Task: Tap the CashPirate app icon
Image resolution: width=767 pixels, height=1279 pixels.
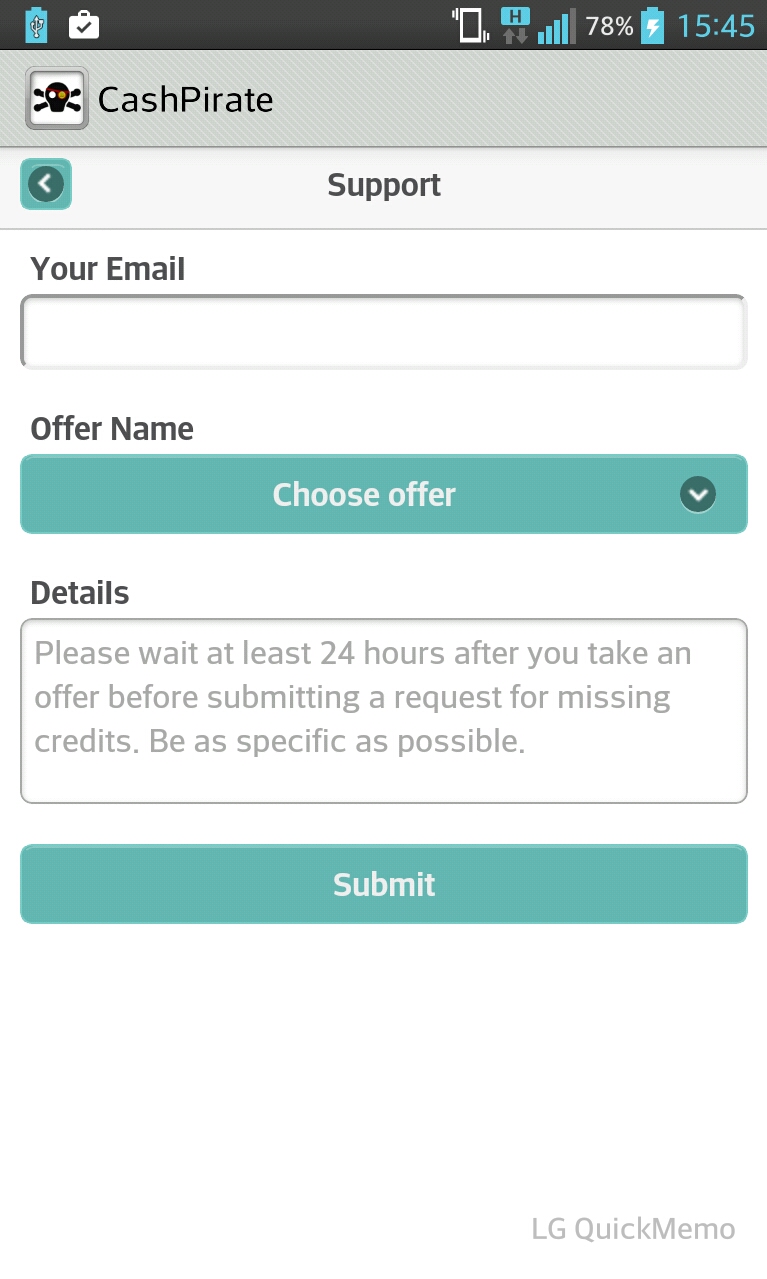Action: coord(57,98)
